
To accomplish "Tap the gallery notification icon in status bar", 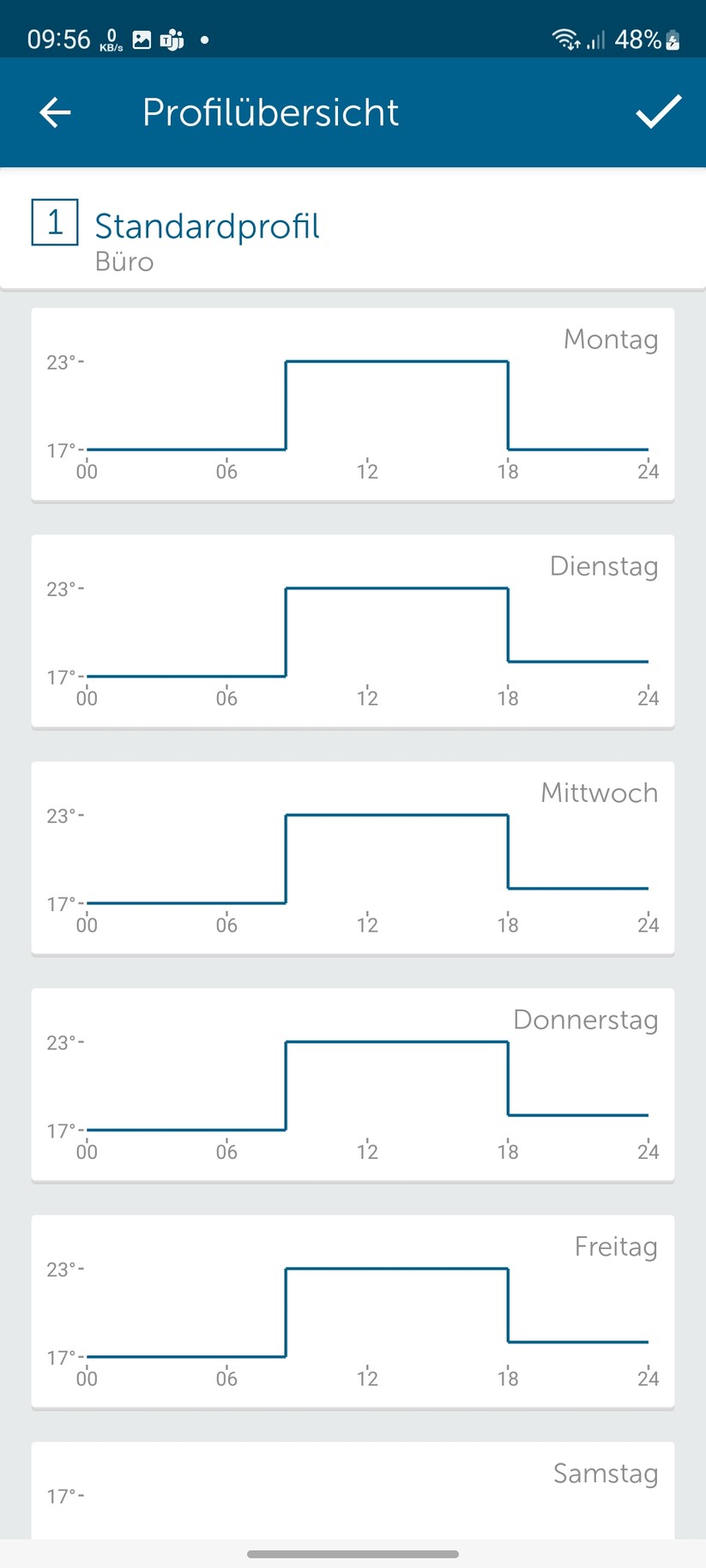I will point(140,39).
